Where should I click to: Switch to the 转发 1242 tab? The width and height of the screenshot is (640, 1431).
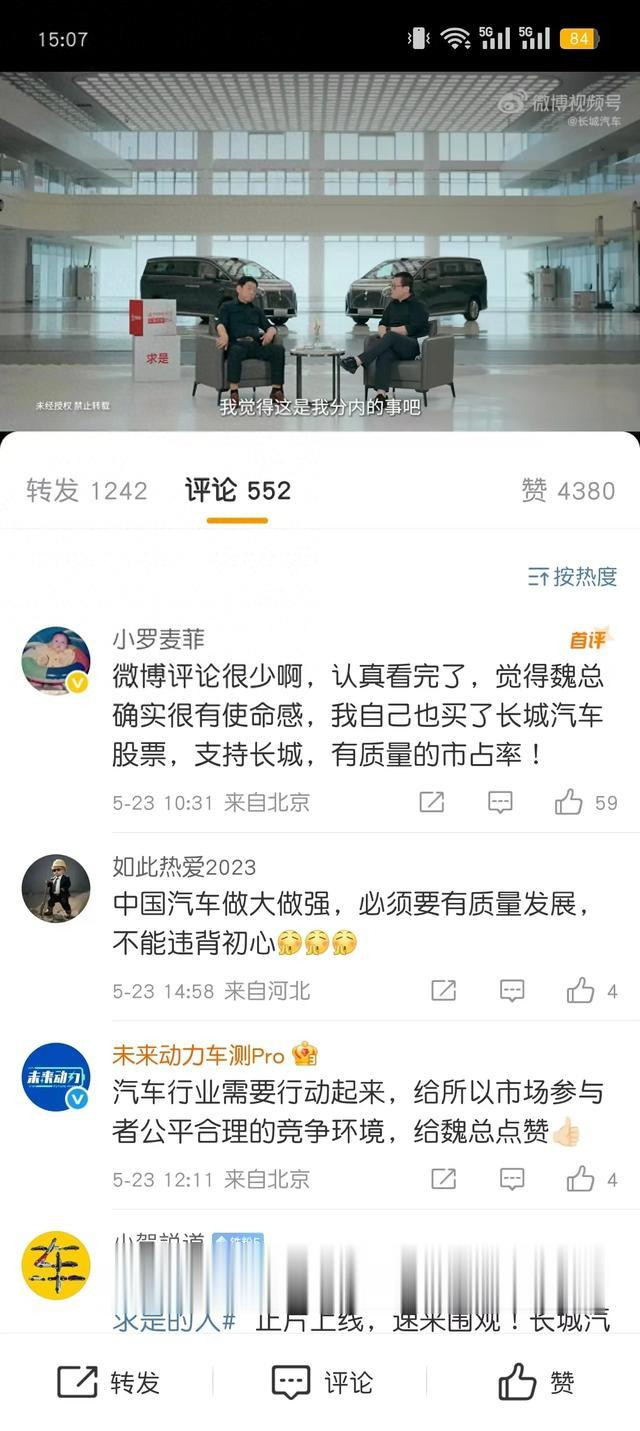coord(86,491)
